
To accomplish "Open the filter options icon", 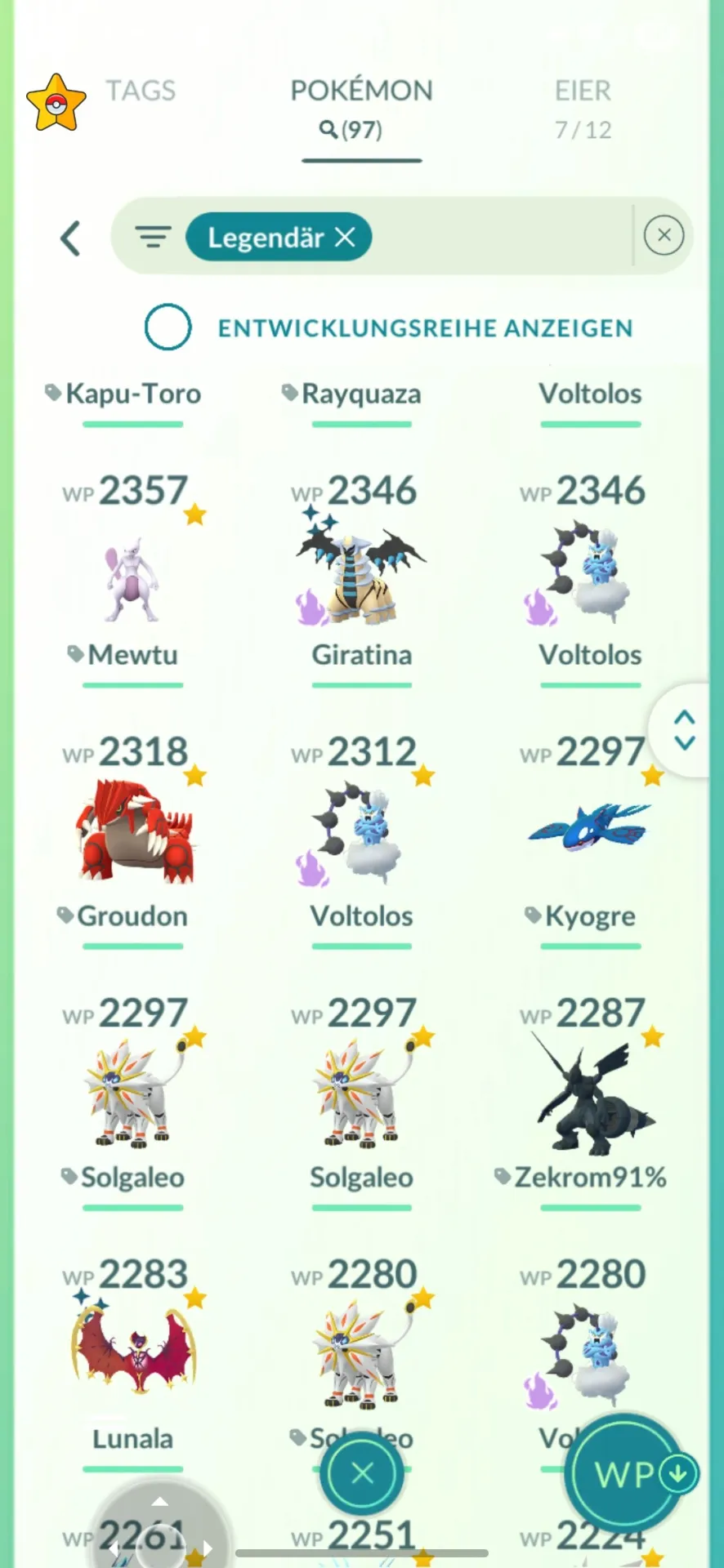I will coord(153,238).
